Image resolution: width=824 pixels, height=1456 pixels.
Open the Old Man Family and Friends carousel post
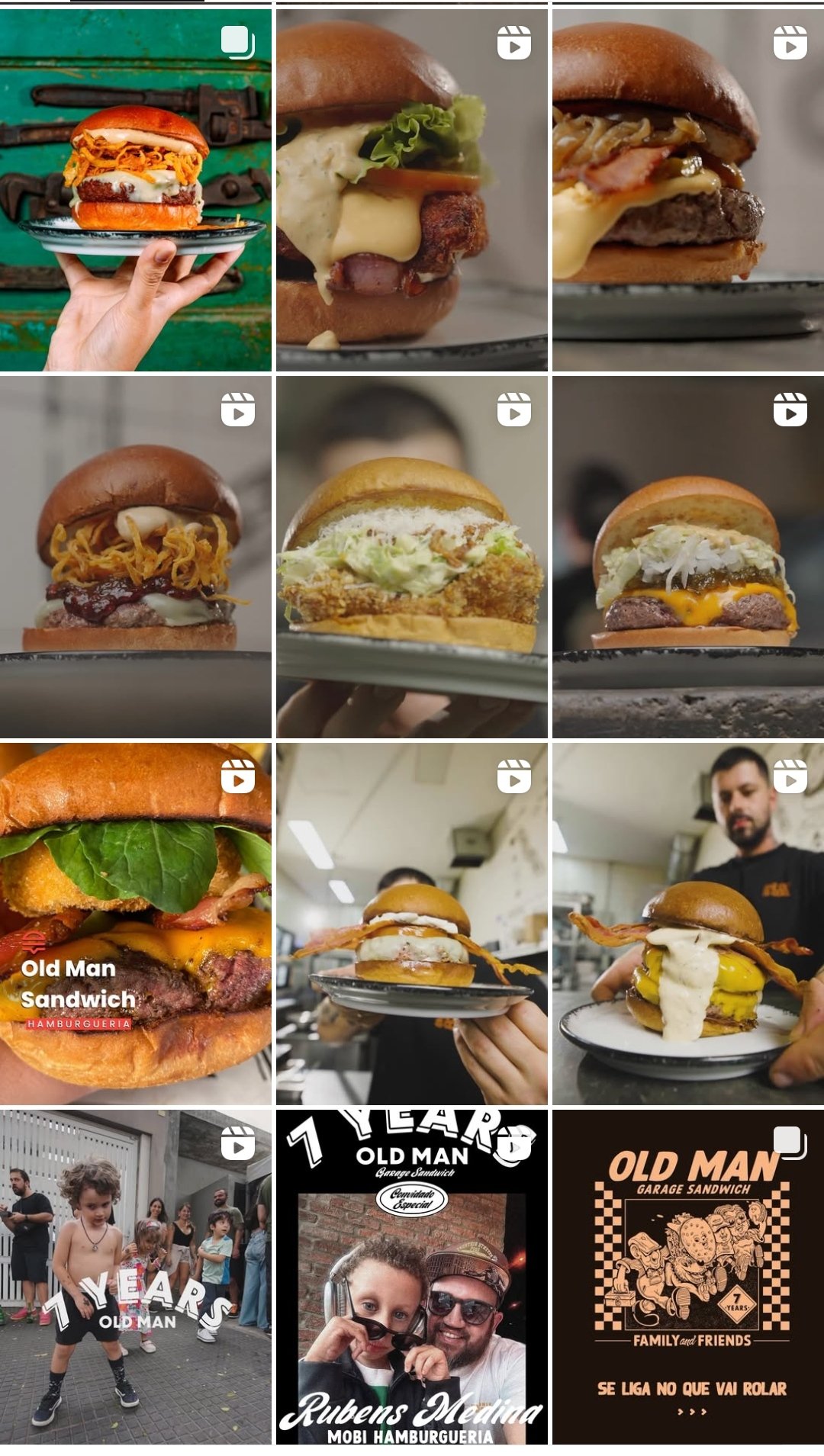tap(688, 1277)
